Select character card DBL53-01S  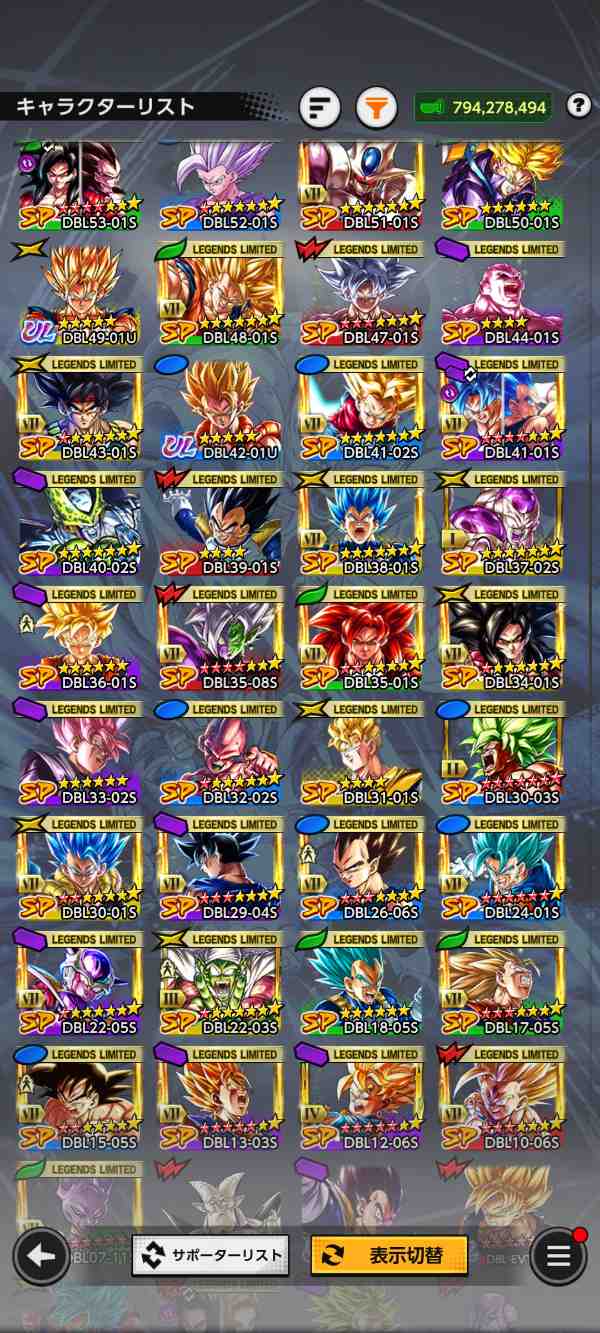pyautogui.click(x=80, y=186)
